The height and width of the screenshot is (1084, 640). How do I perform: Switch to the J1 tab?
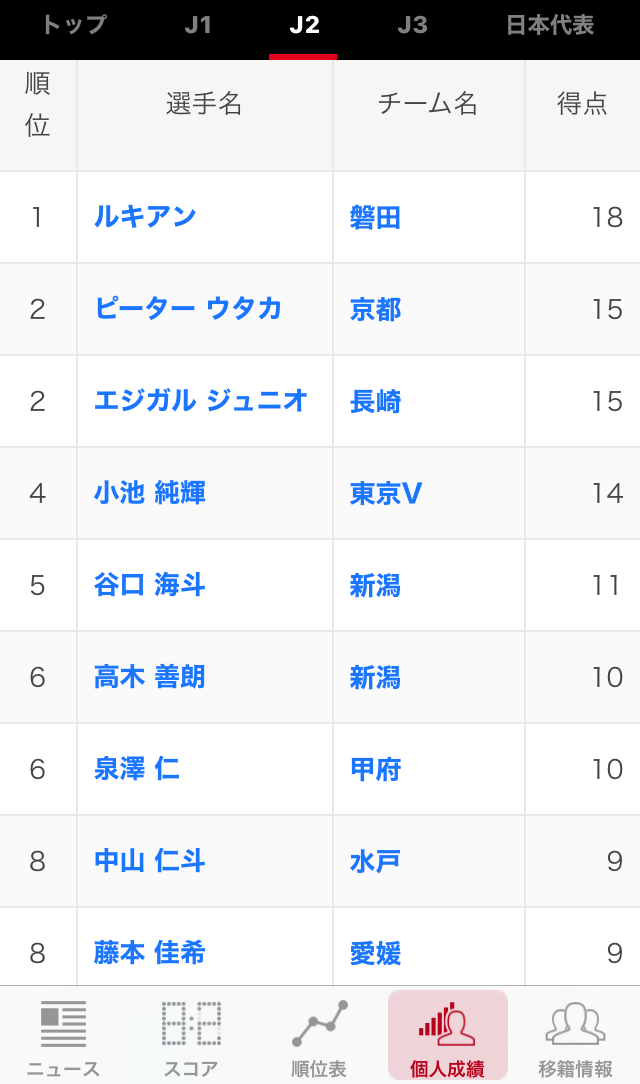coord(198,26)
